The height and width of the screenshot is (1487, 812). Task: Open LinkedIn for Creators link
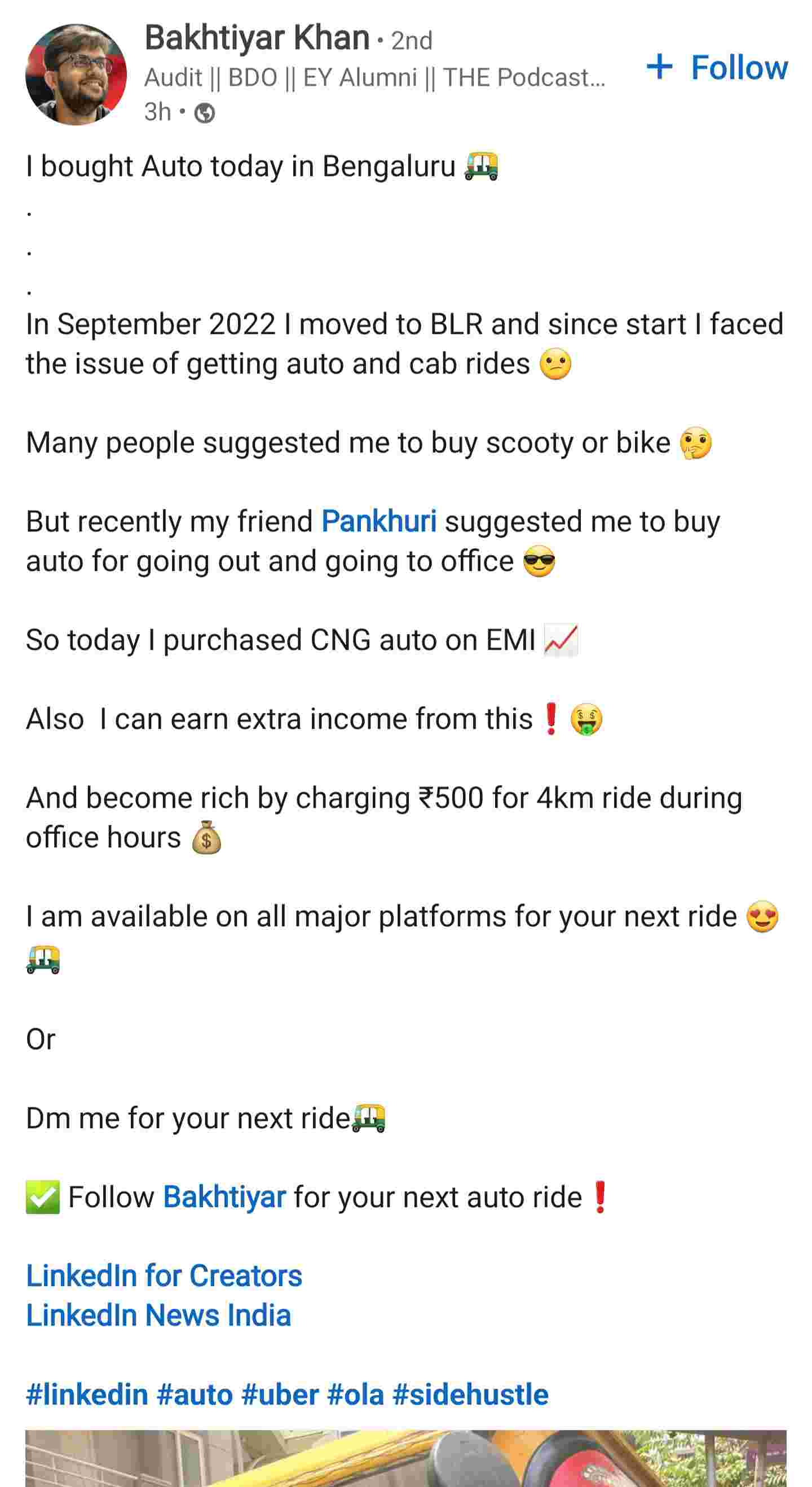164,1275
